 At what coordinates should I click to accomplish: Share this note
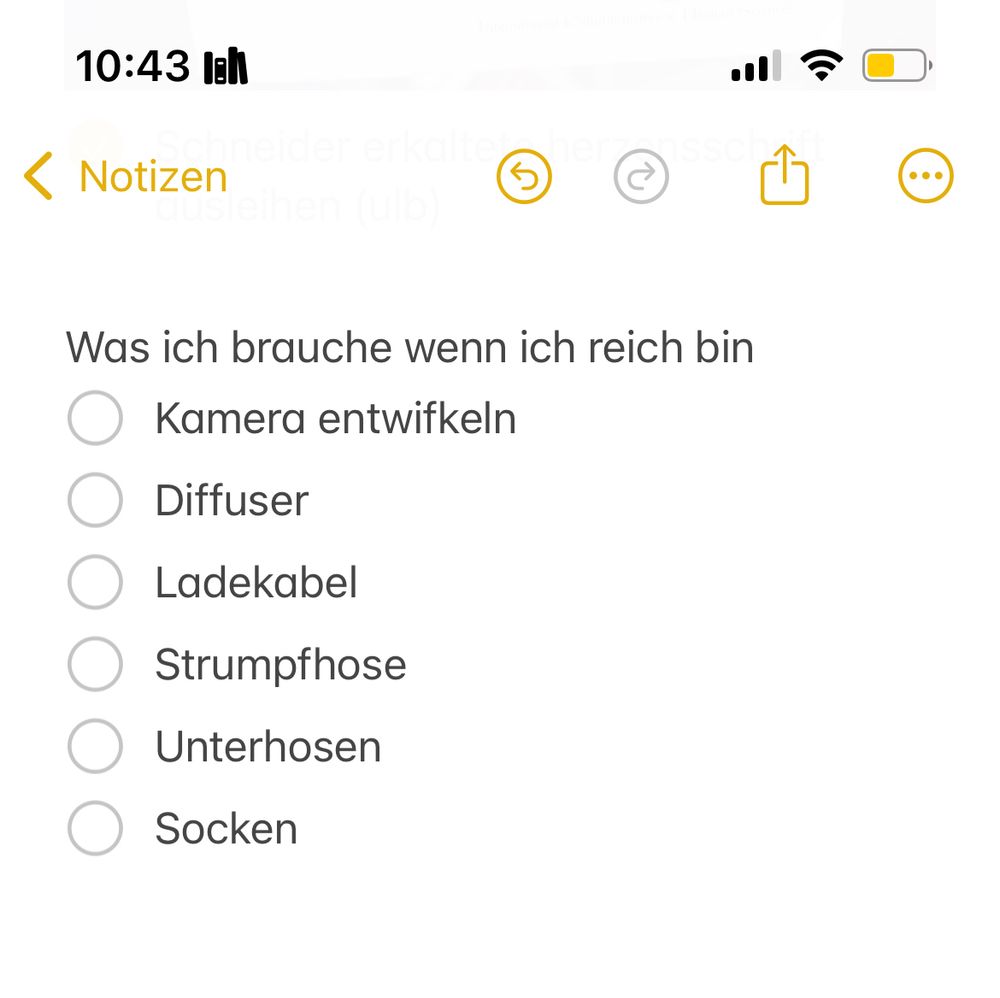tap(784, 176)
